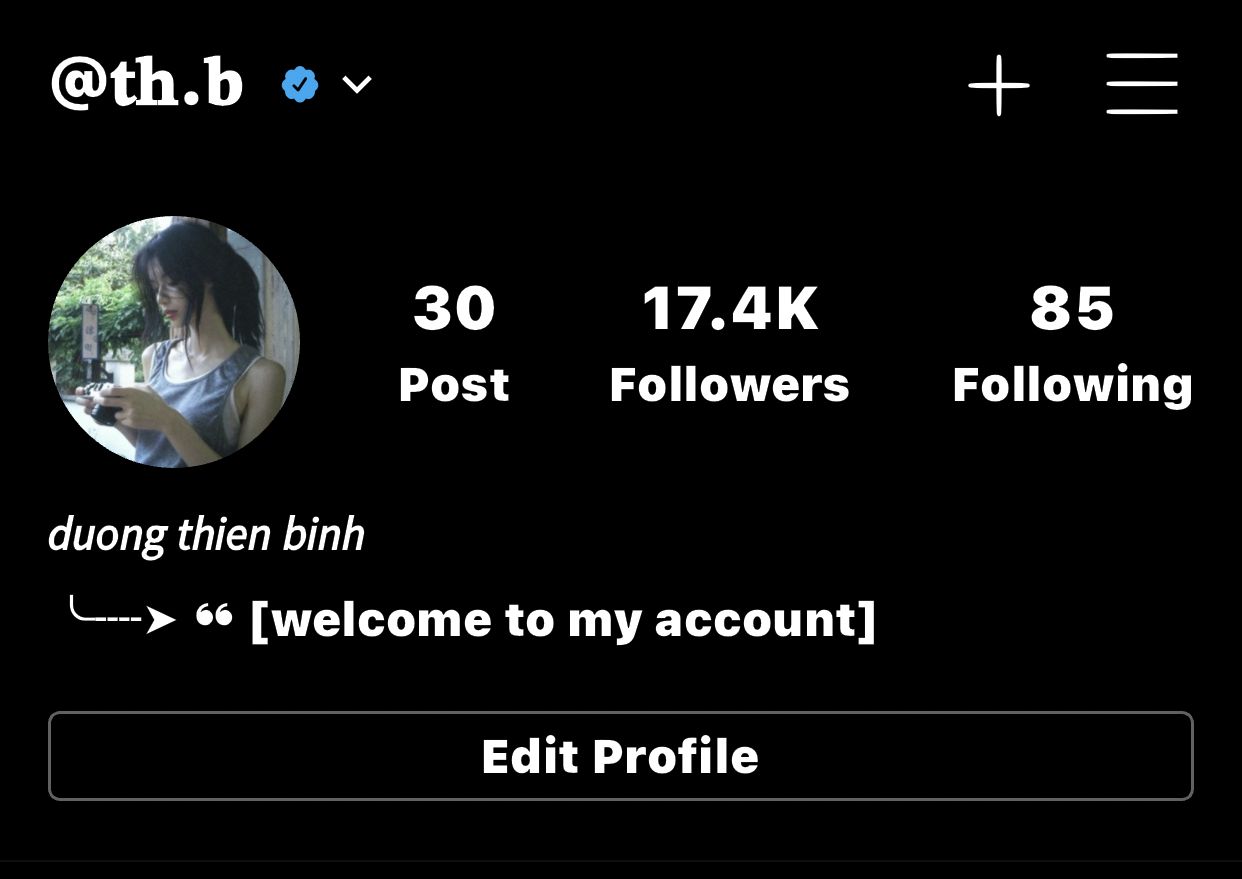Tap Edit Profile button

point(620,756)
